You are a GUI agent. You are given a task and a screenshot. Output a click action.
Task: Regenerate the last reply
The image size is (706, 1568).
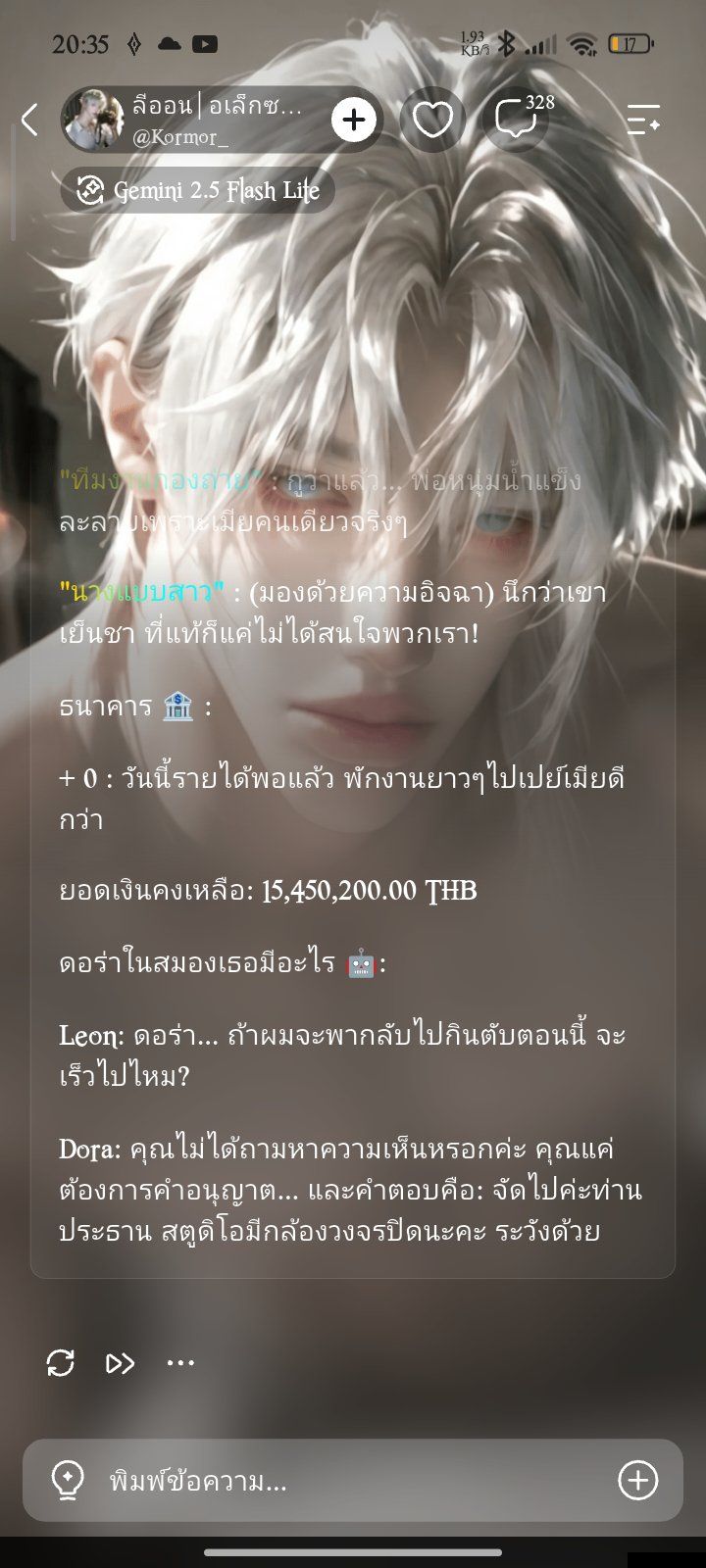coord(61,1362)
